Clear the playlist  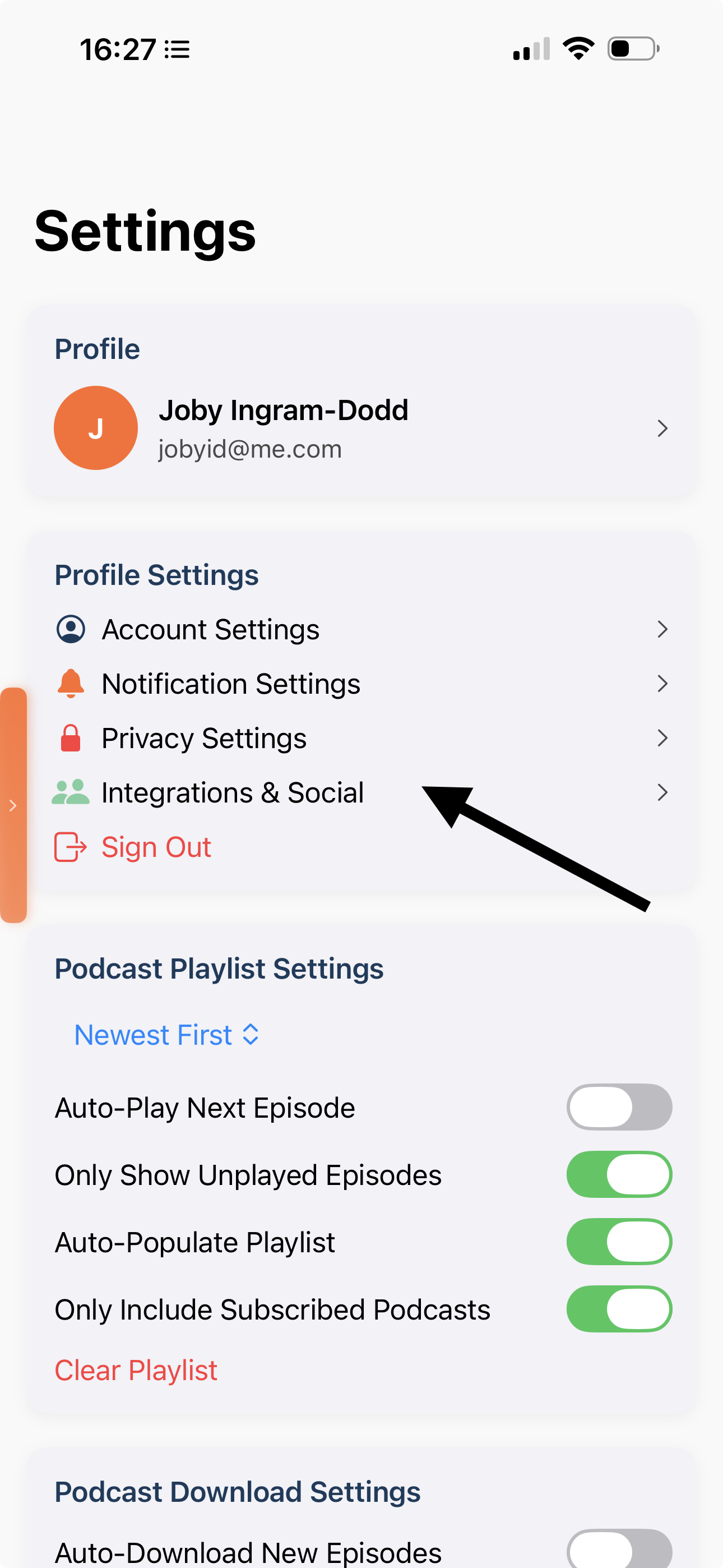pyautogui.click(x=136, y=1370)
